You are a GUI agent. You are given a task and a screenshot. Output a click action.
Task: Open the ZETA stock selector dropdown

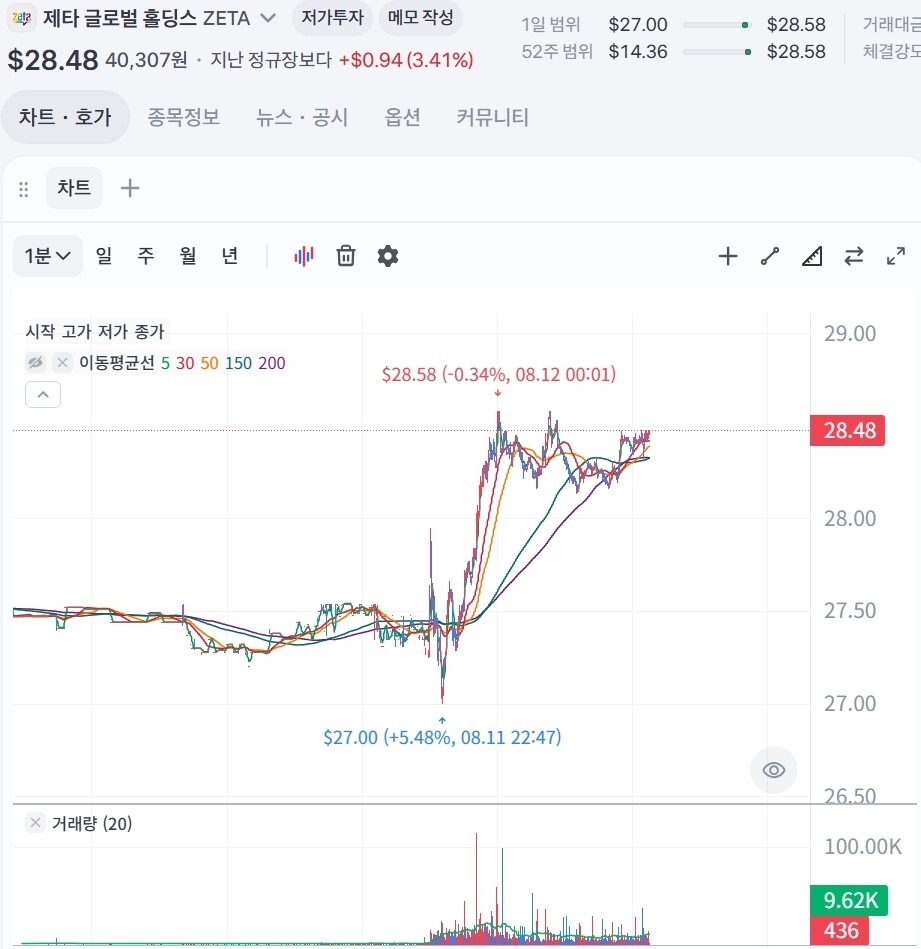(267, 18)
